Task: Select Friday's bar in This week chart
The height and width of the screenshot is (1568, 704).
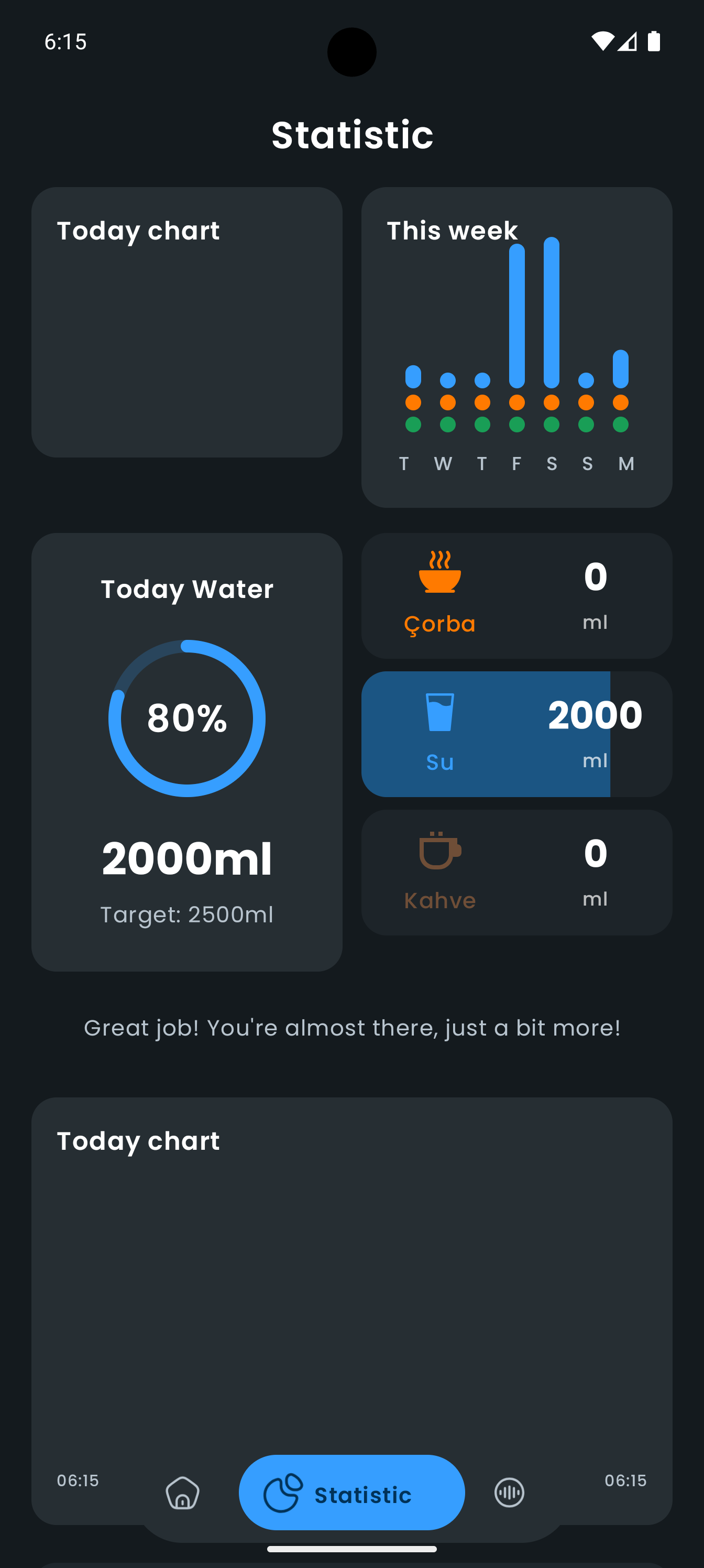Action: pyautogui.click(x=516, y=317)
